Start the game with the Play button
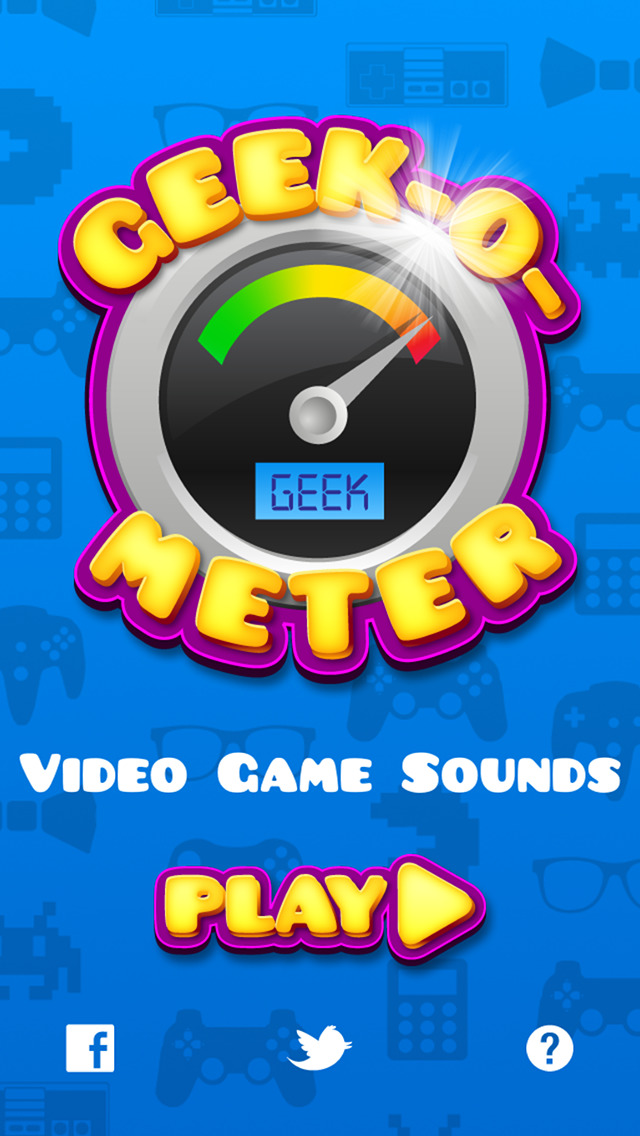Image resolution: width=640 pixels, height=1136 pixels. click(x=318, y=906)
